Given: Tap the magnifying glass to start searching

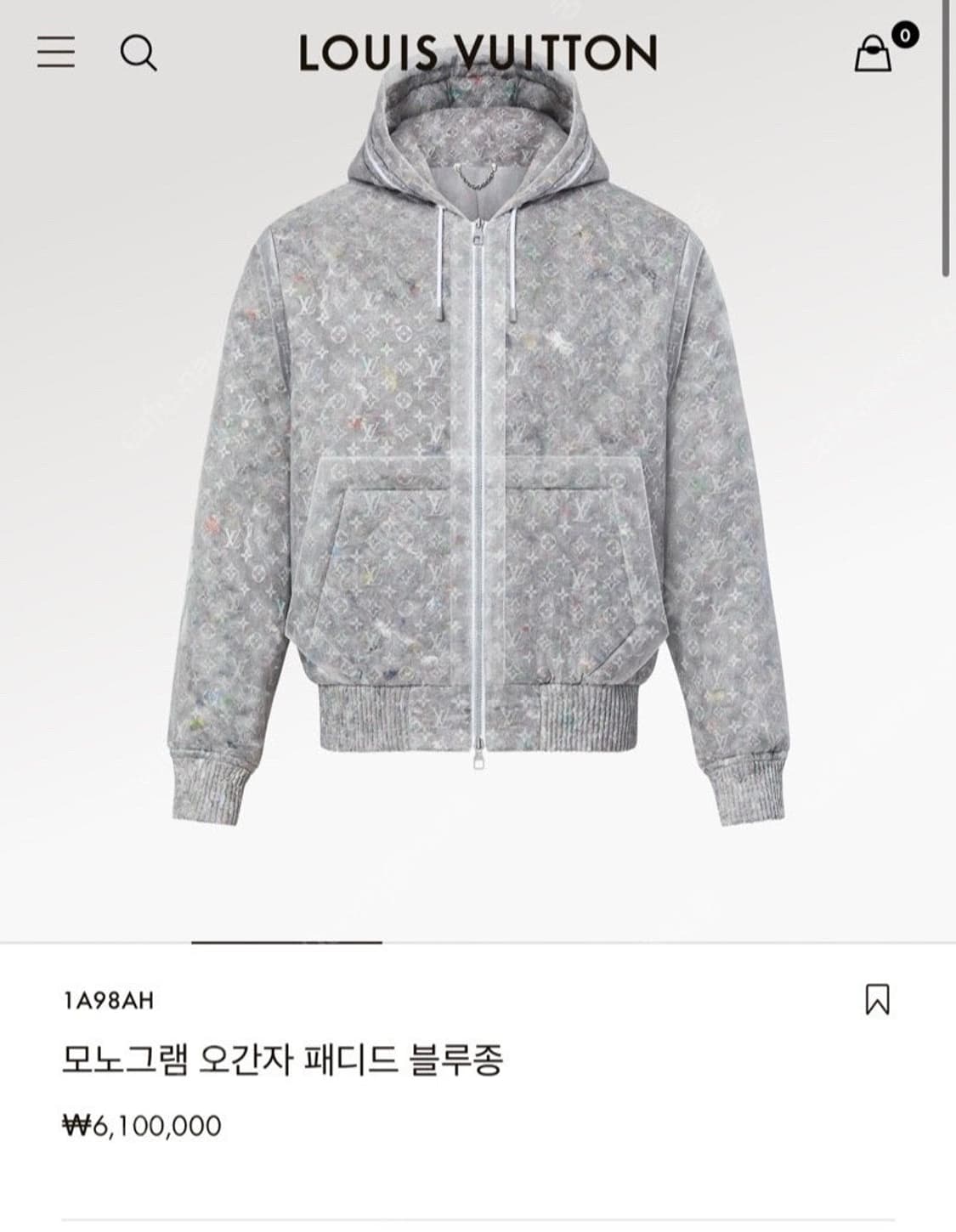Looking at the screenshot, I should [x=140, y=54].
